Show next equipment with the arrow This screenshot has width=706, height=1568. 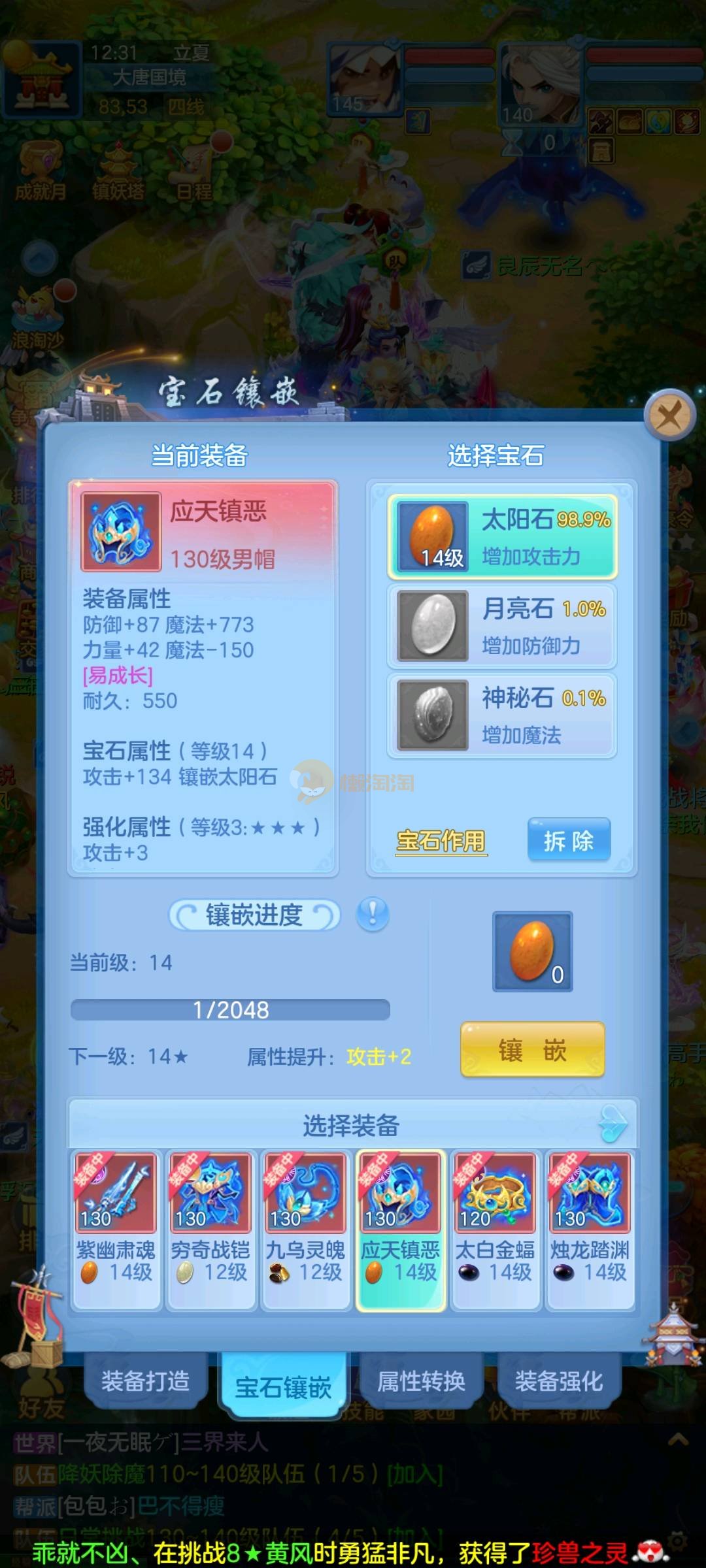[x=613, y=1124]
